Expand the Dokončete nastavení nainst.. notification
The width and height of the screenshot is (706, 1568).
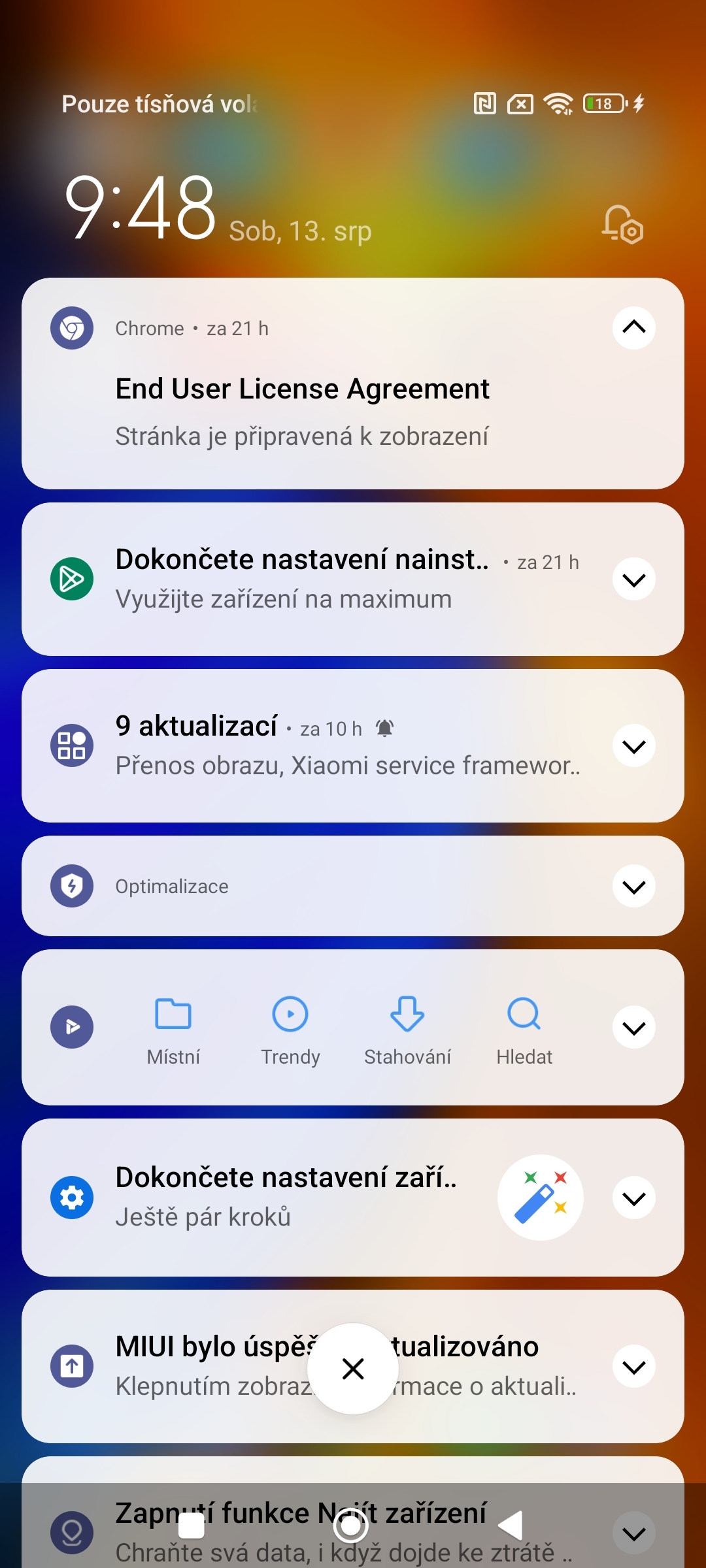[x=632, y=579]
